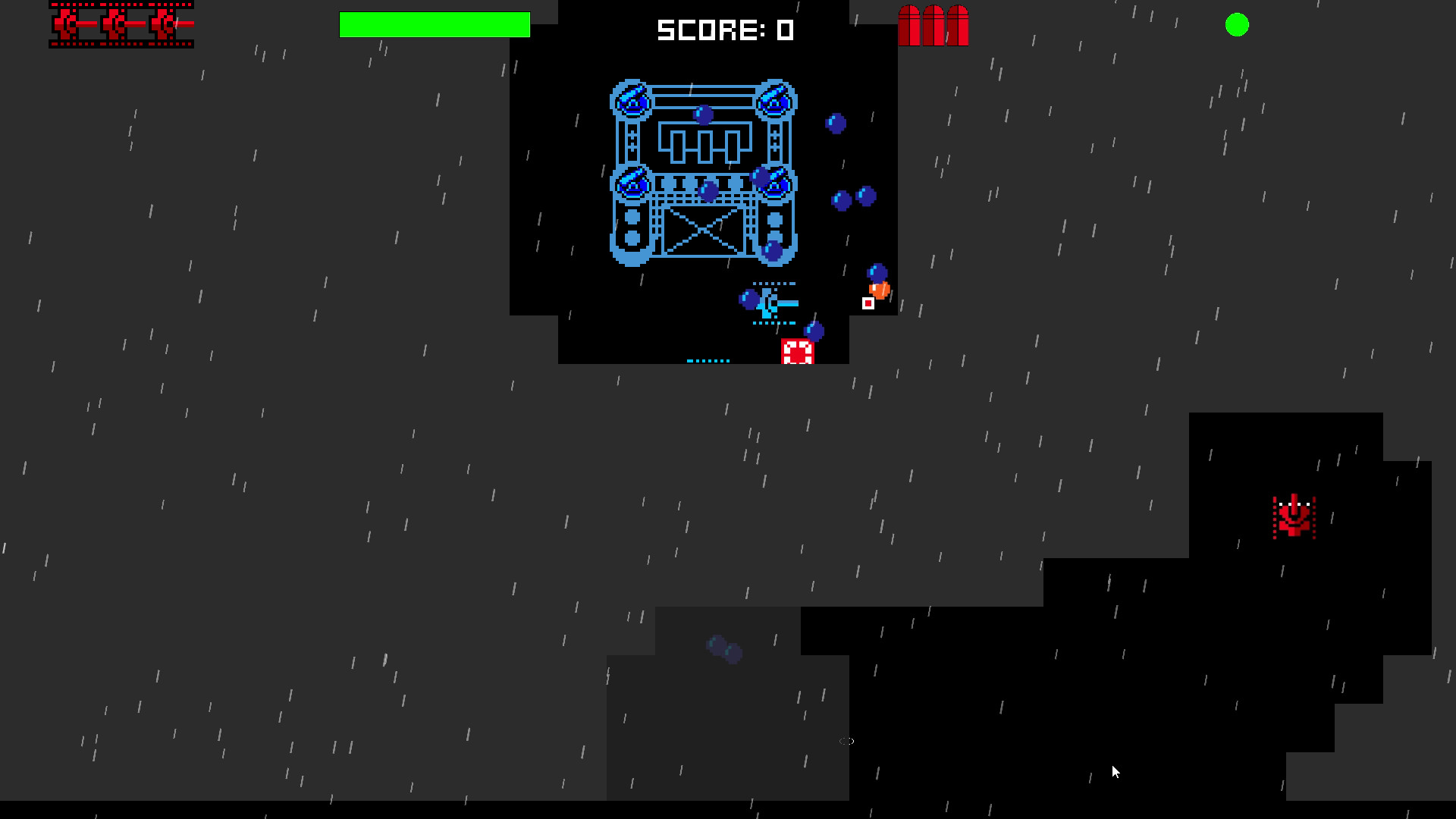
Task: Select the red-and-white health crate
Action: [797, 352]
